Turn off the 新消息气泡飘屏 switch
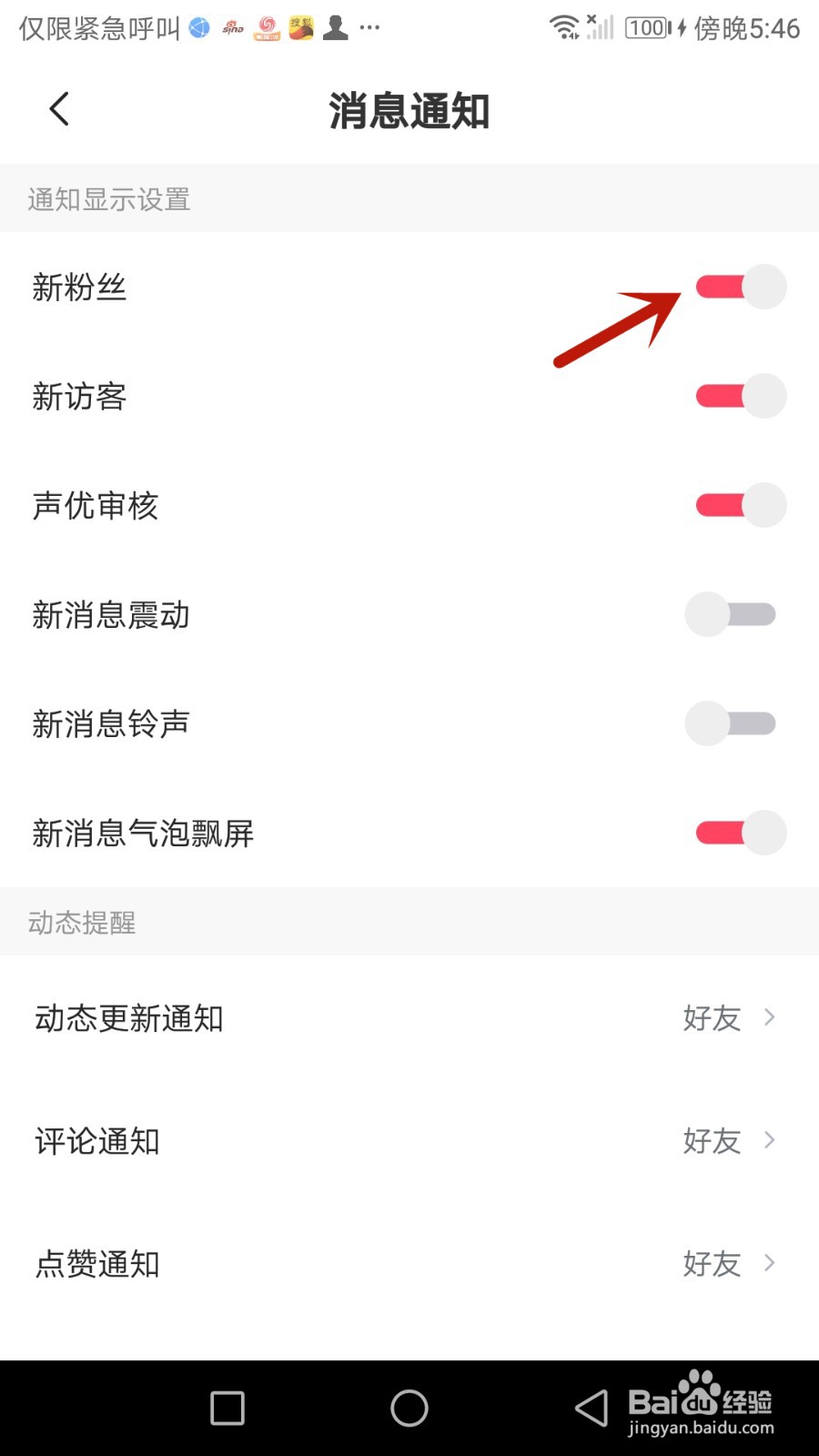Screen dimensions: 819x1456 (x=740, y=832)
